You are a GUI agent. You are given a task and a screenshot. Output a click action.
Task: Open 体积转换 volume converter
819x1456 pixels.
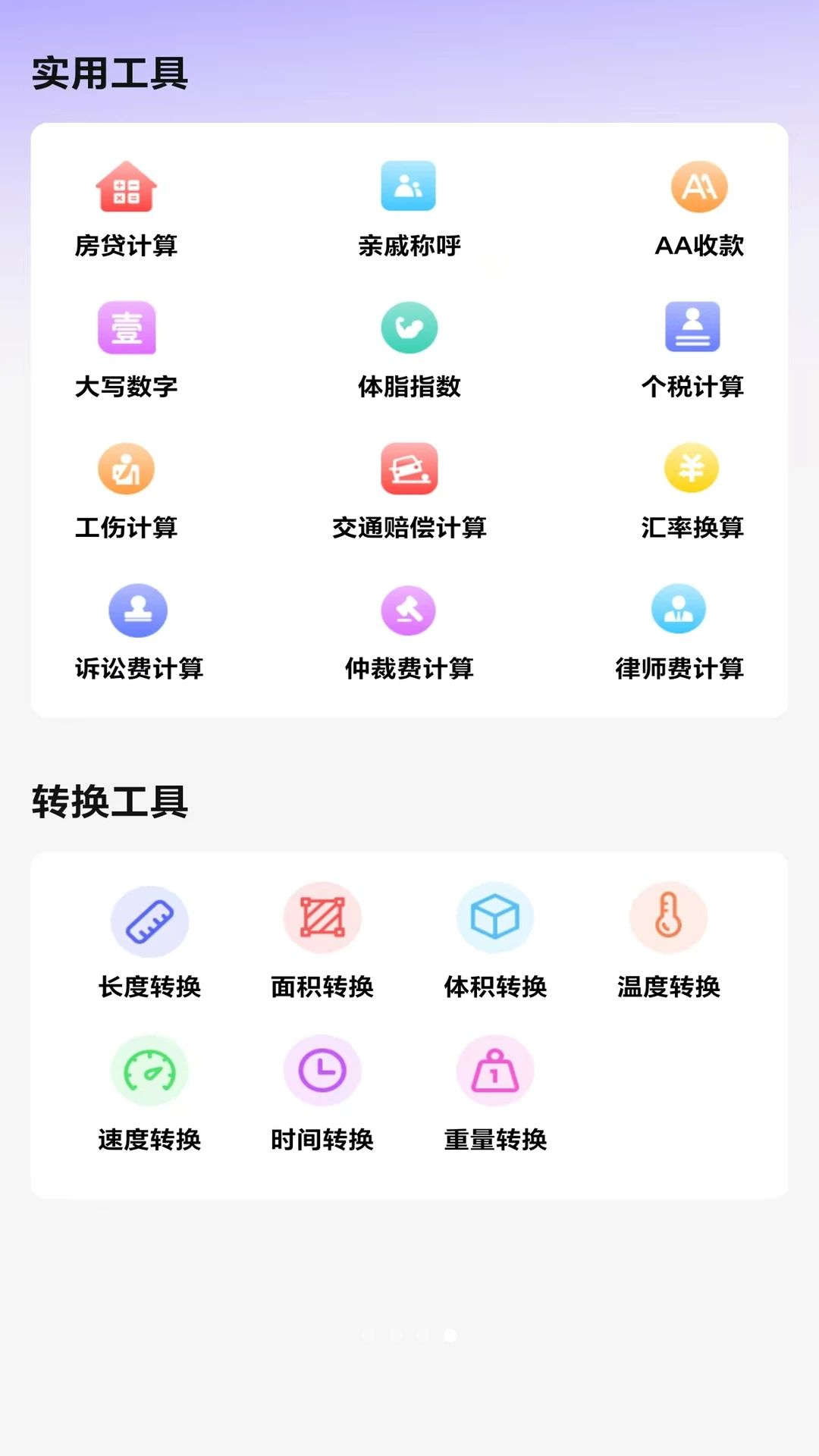495,942
